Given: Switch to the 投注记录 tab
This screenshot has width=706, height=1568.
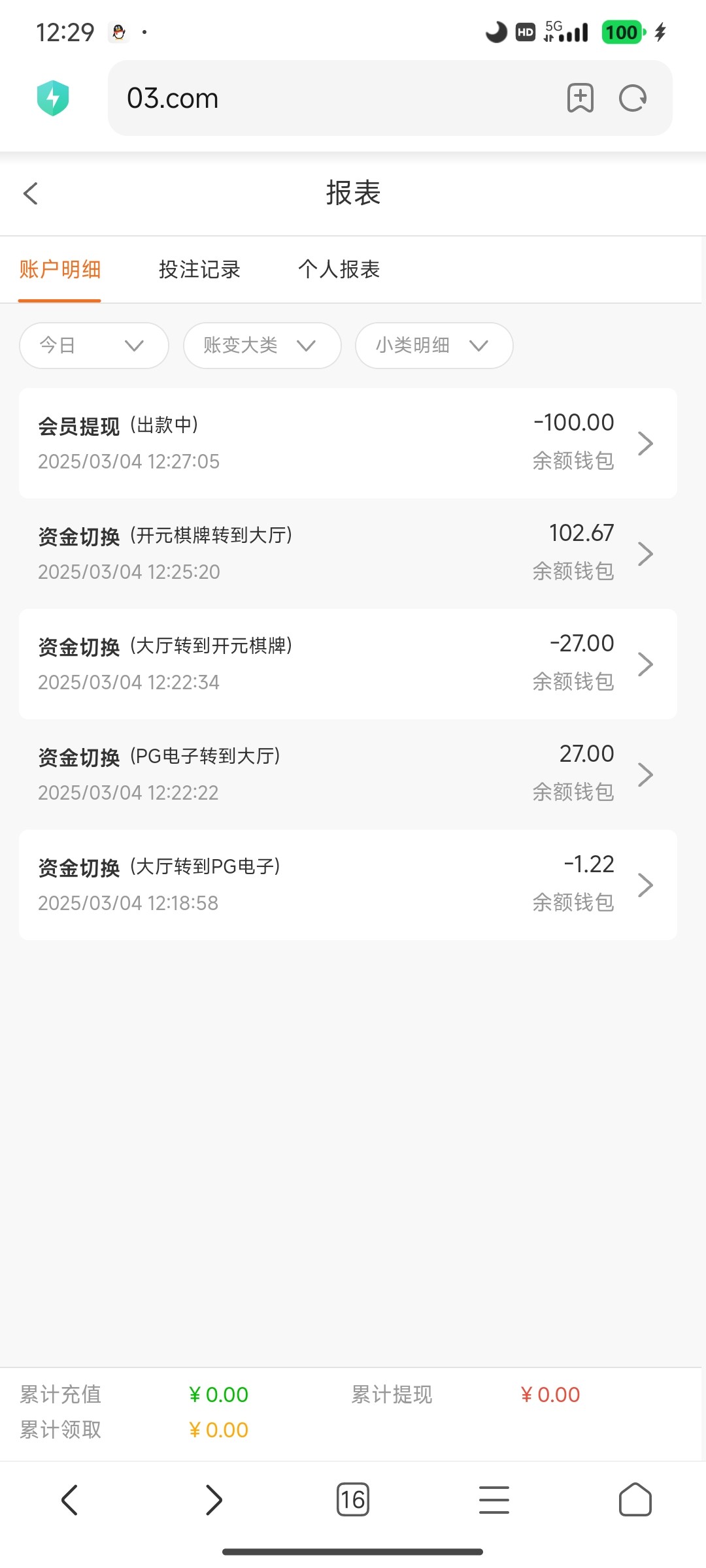Looking at the screenshot, I should point(199,269).
